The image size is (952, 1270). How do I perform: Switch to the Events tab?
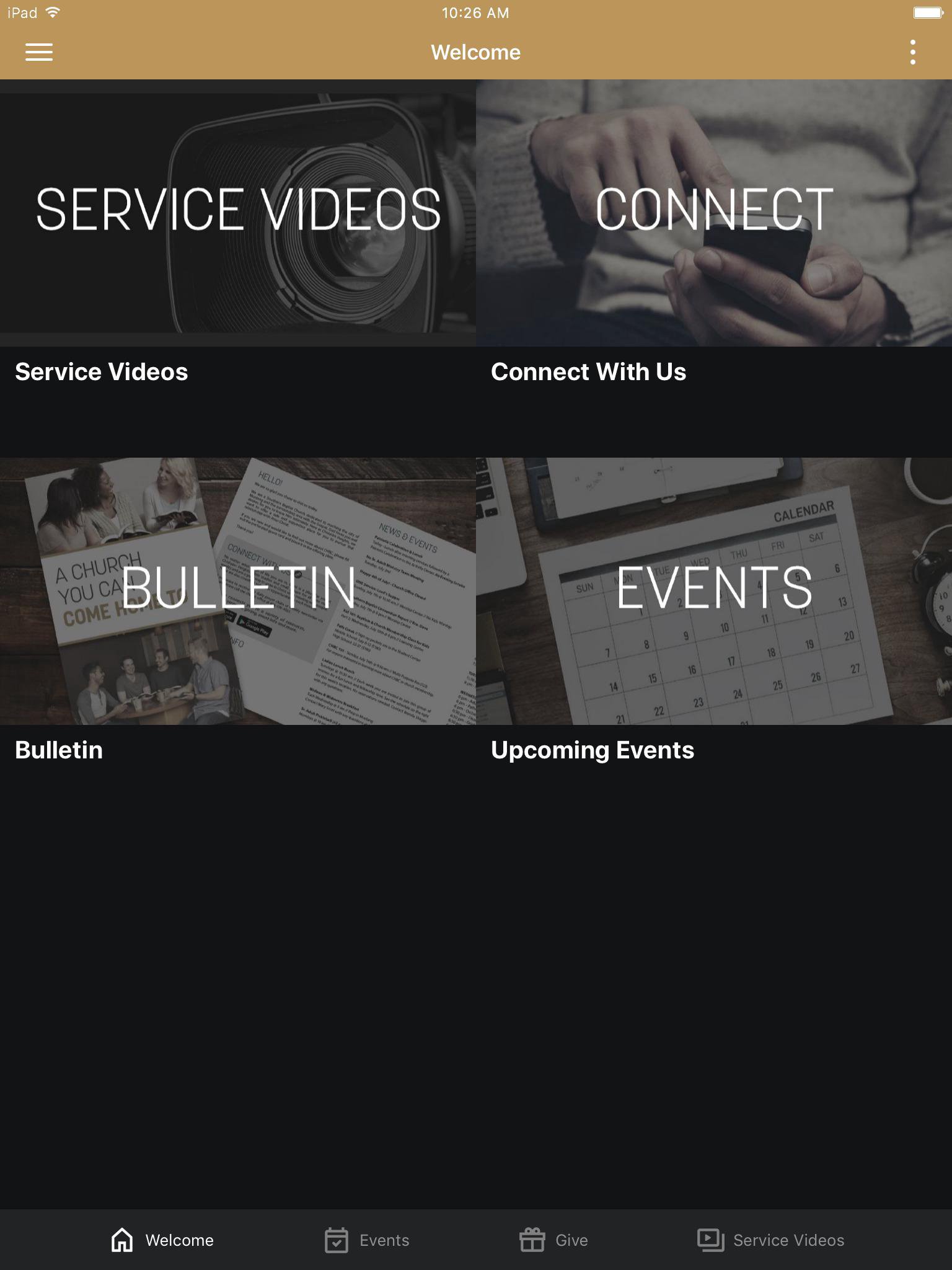[x=367, y=1240]
